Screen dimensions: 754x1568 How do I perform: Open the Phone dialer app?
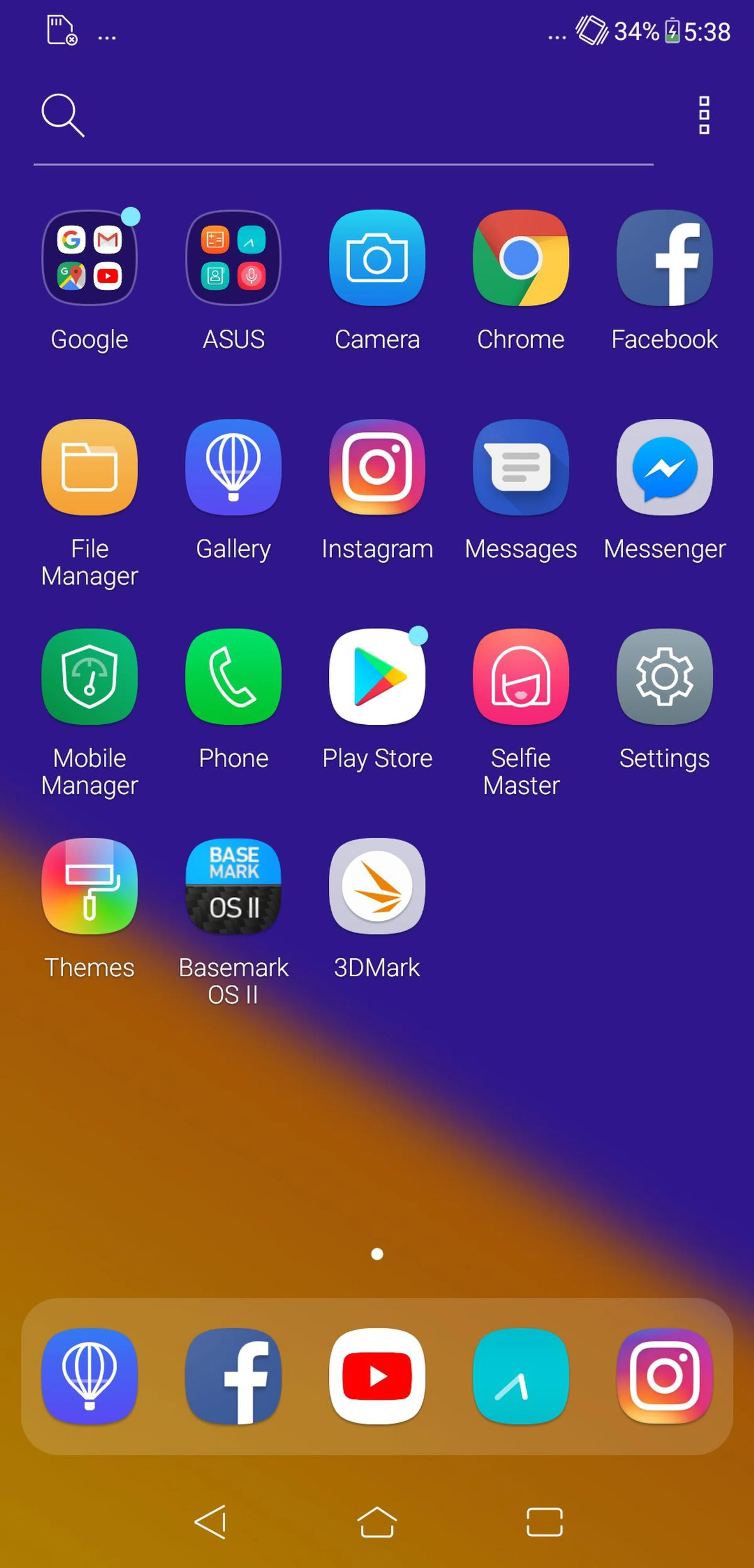click(x=233, y=677)
